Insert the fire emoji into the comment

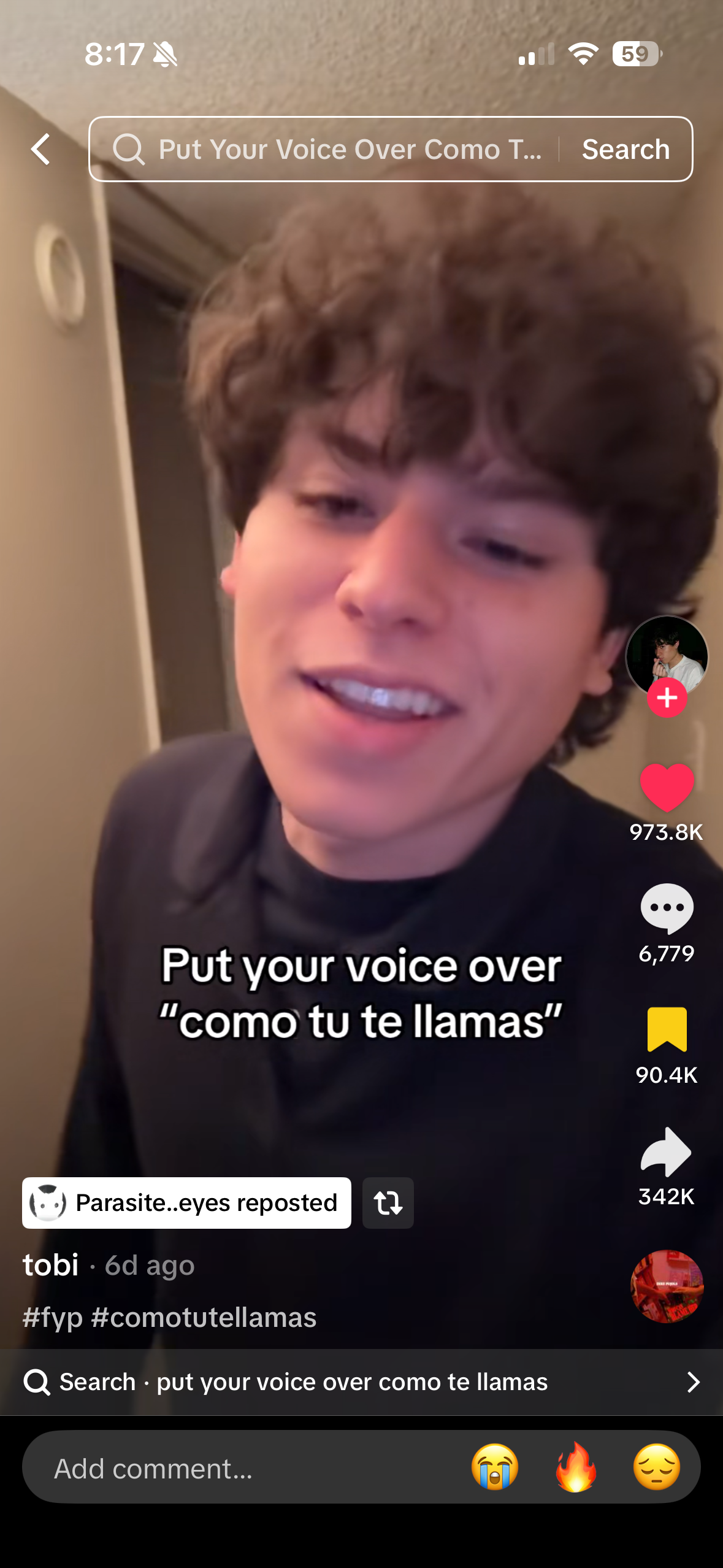point(576,1467)
